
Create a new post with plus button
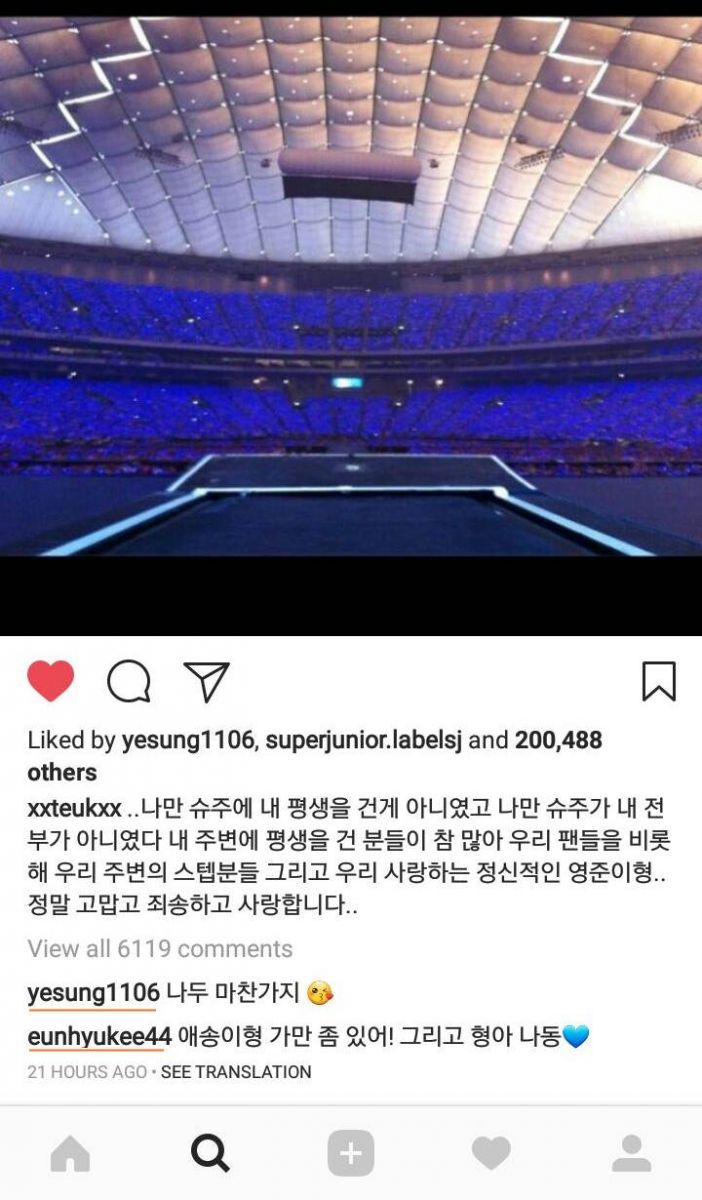click(351, 1154)
